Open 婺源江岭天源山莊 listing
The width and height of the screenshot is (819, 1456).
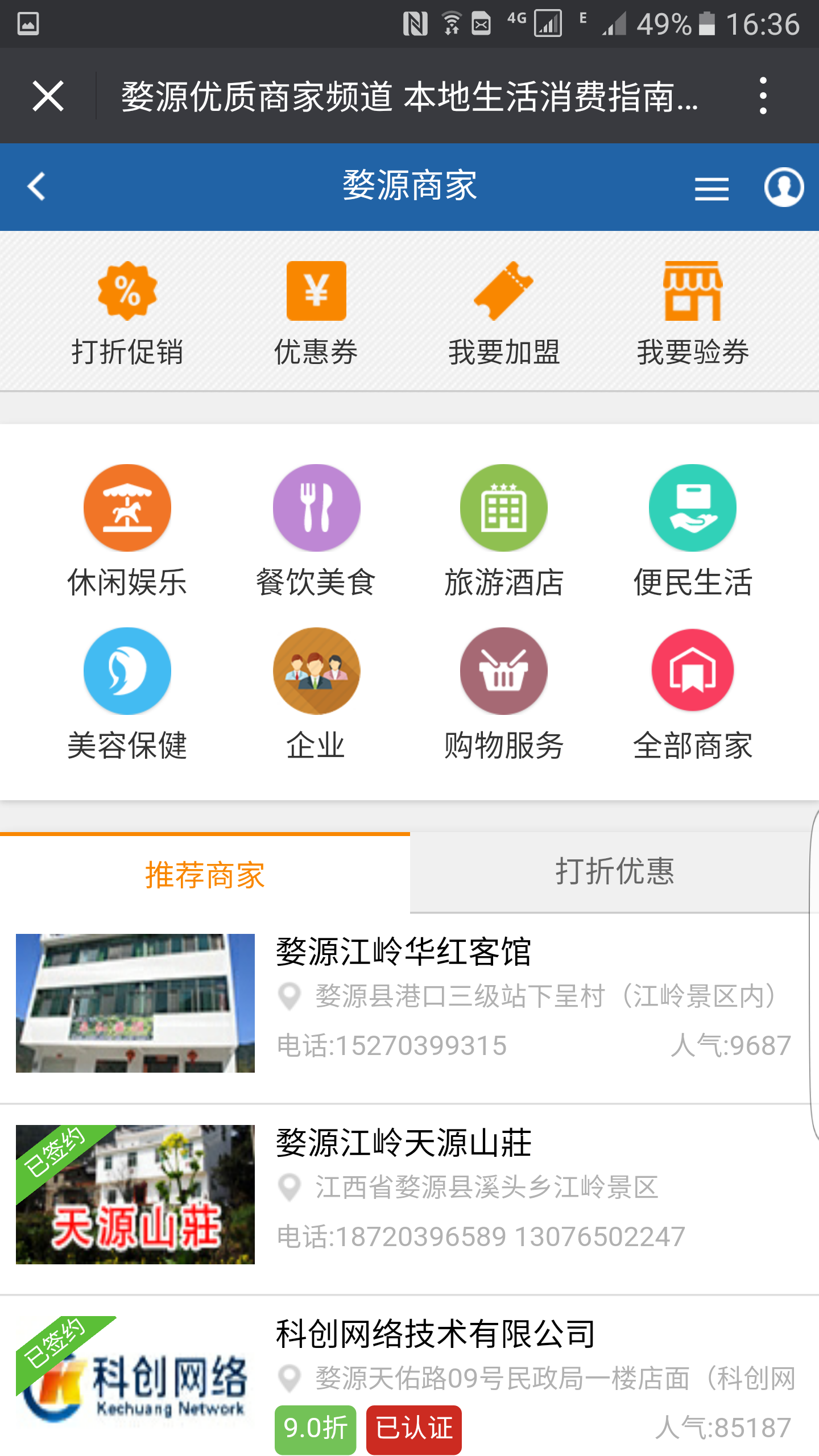(404, 1143)
